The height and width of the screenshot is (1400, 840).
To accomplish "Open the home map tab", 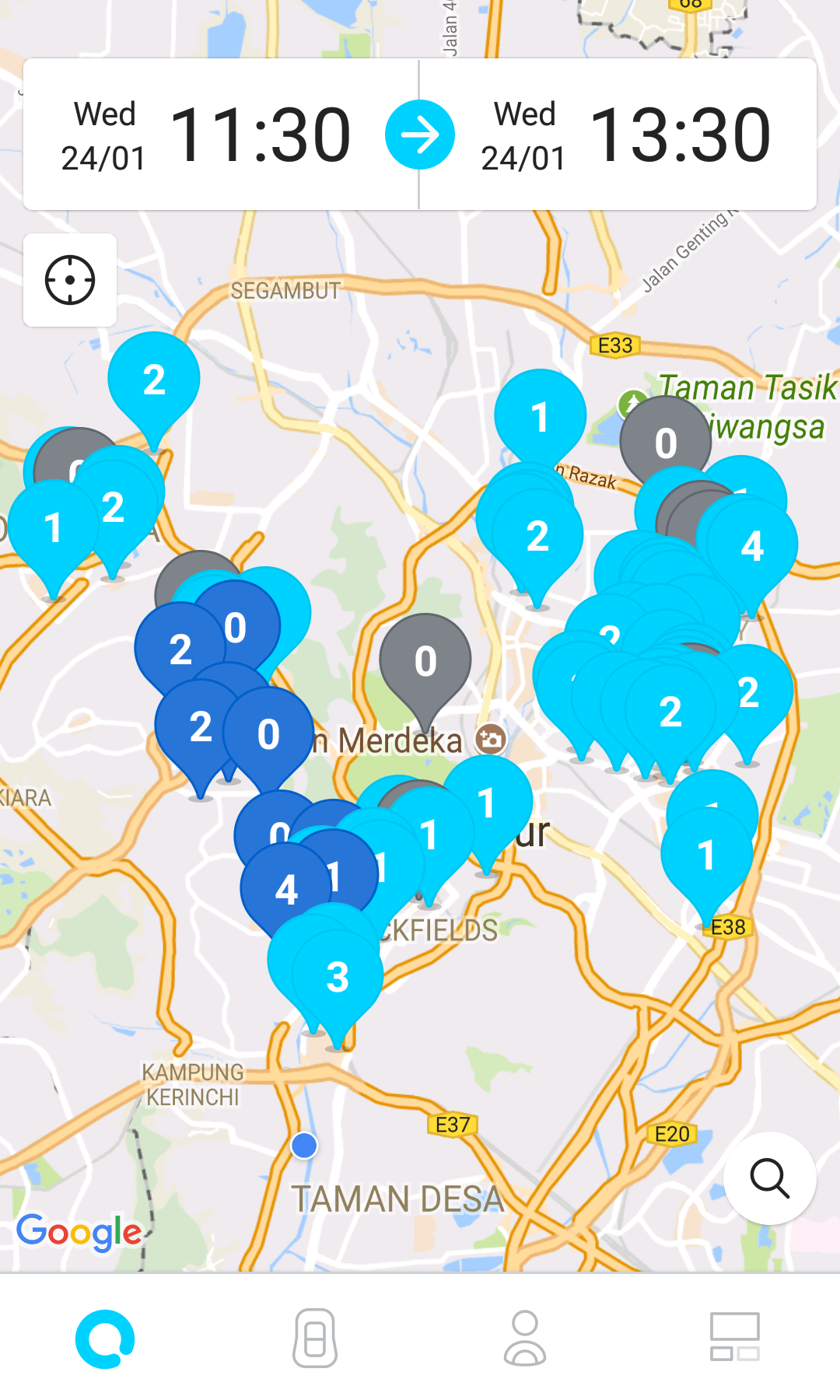I will 105,1338.
